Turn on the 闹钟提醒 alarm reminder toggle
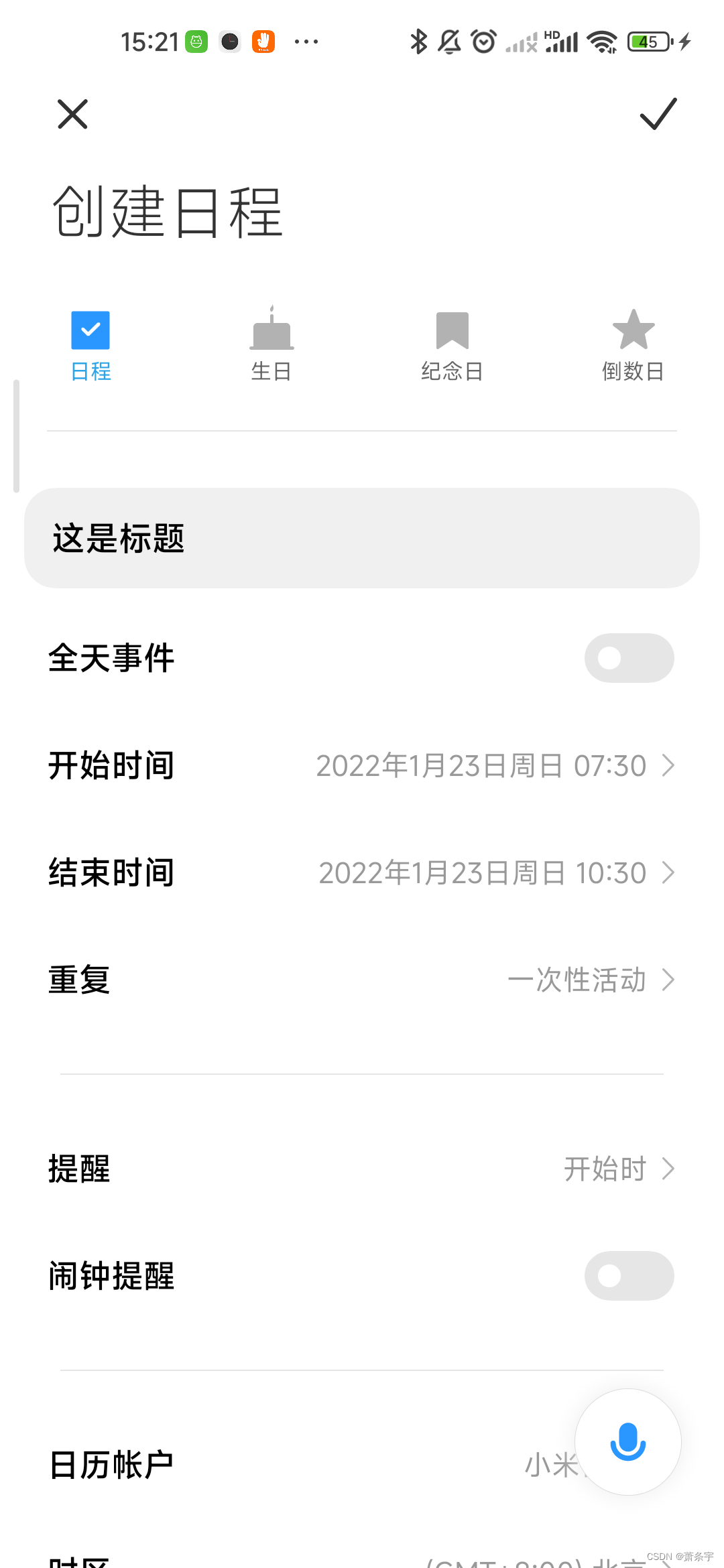This screenshot has width=724, height=1568. [628, 1276]
